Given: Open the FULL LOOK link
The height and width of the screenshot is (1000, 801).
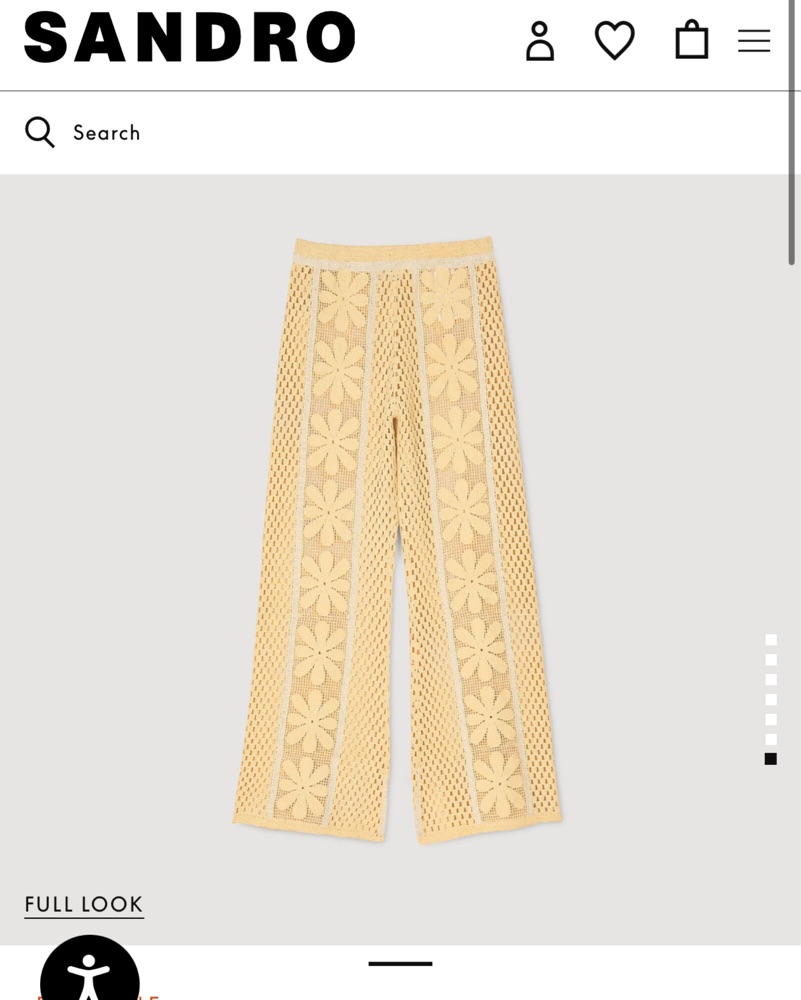Looking at the screenshot, I should (x=84, y=905).
